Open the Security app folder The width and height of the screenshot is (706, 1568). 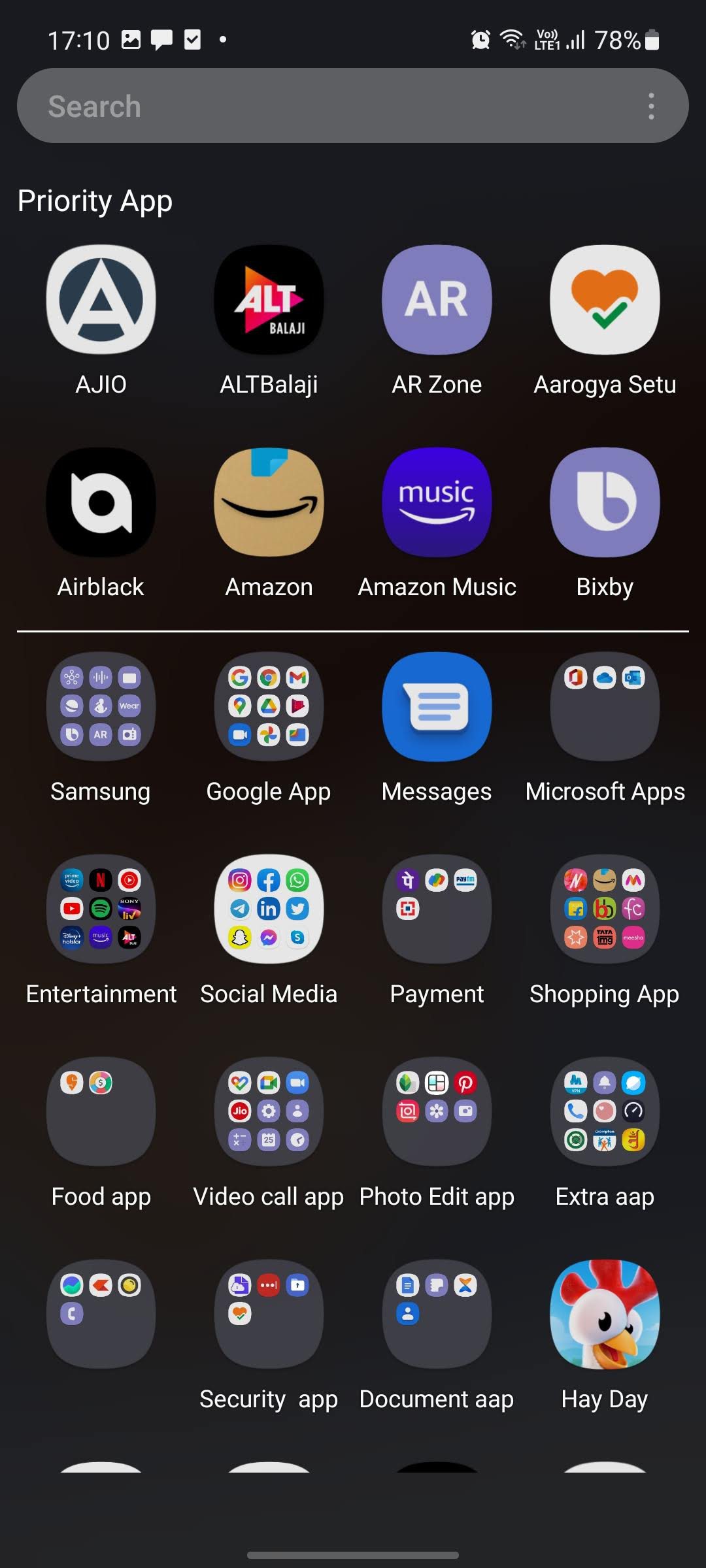pyautogui.click(x=269, y=1314)
